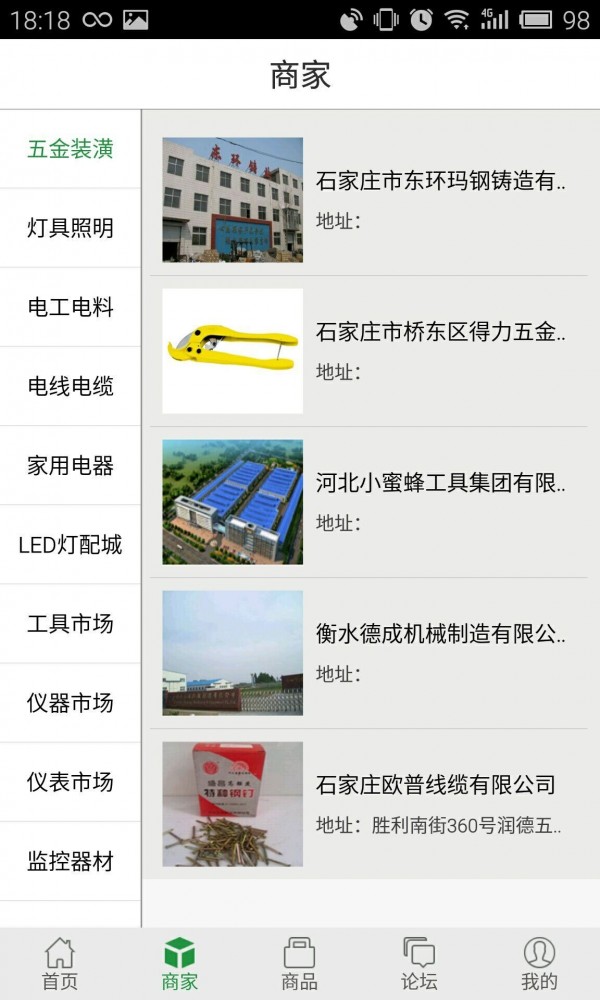Viewport: 600px width, 1000px height.
Task: Open the 仪表市场 category
Action: pyautogui.click(x=70, y=782)
